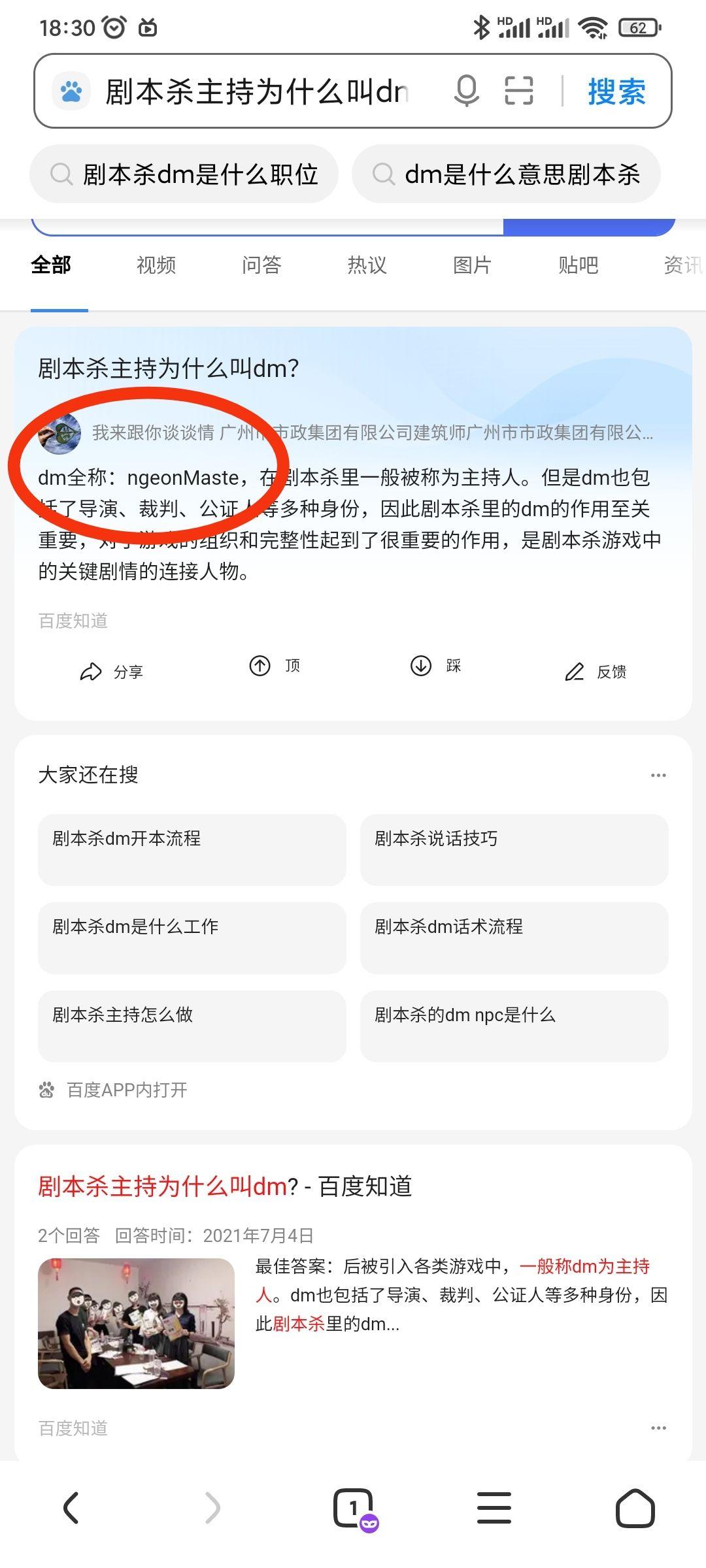Select suggestion 剧本杀dm是什么职位
Image resolution: width=706 pixels, height=1568 pixels.
tap(184, 174)
